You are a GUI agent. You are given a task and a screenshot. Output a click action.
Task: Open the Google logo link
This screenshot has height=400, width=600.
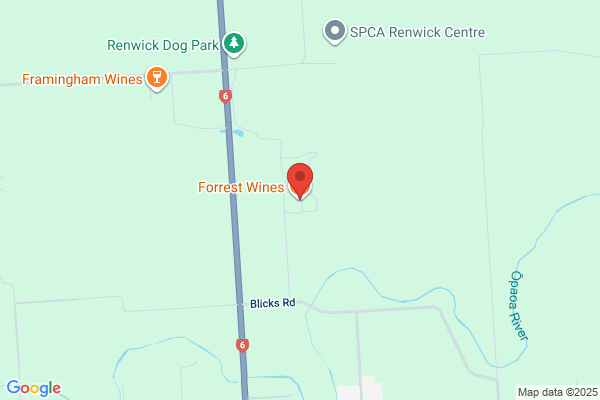tap(33, 388)
